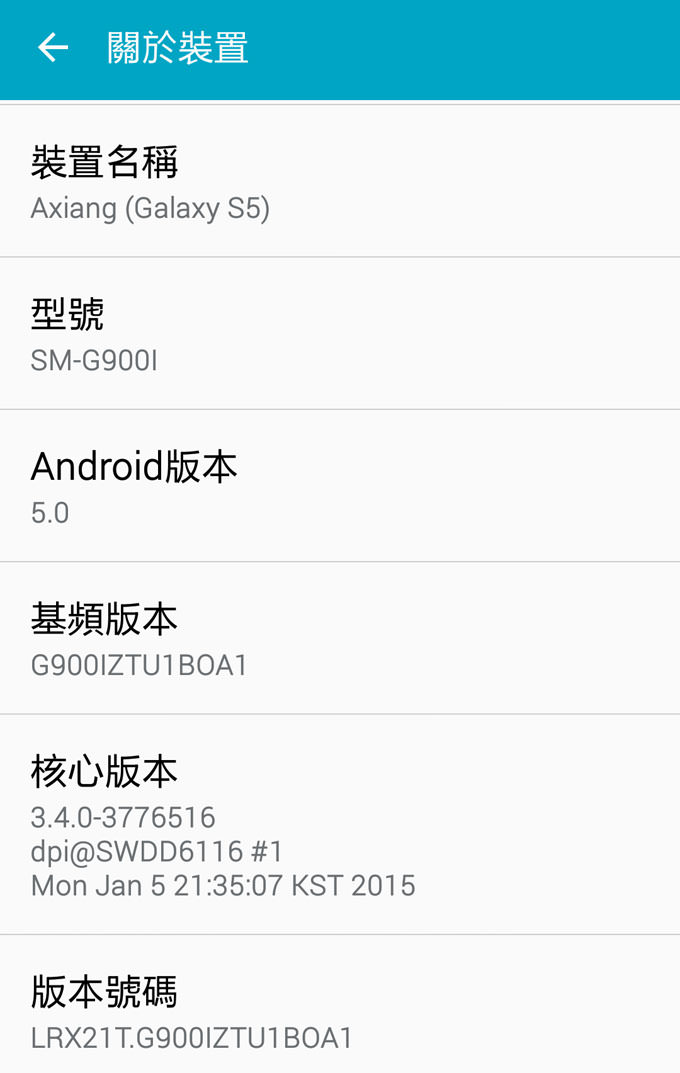Open the 裝置名稱 row
The width and height of the screenshot is (680, 1073).
340,182
